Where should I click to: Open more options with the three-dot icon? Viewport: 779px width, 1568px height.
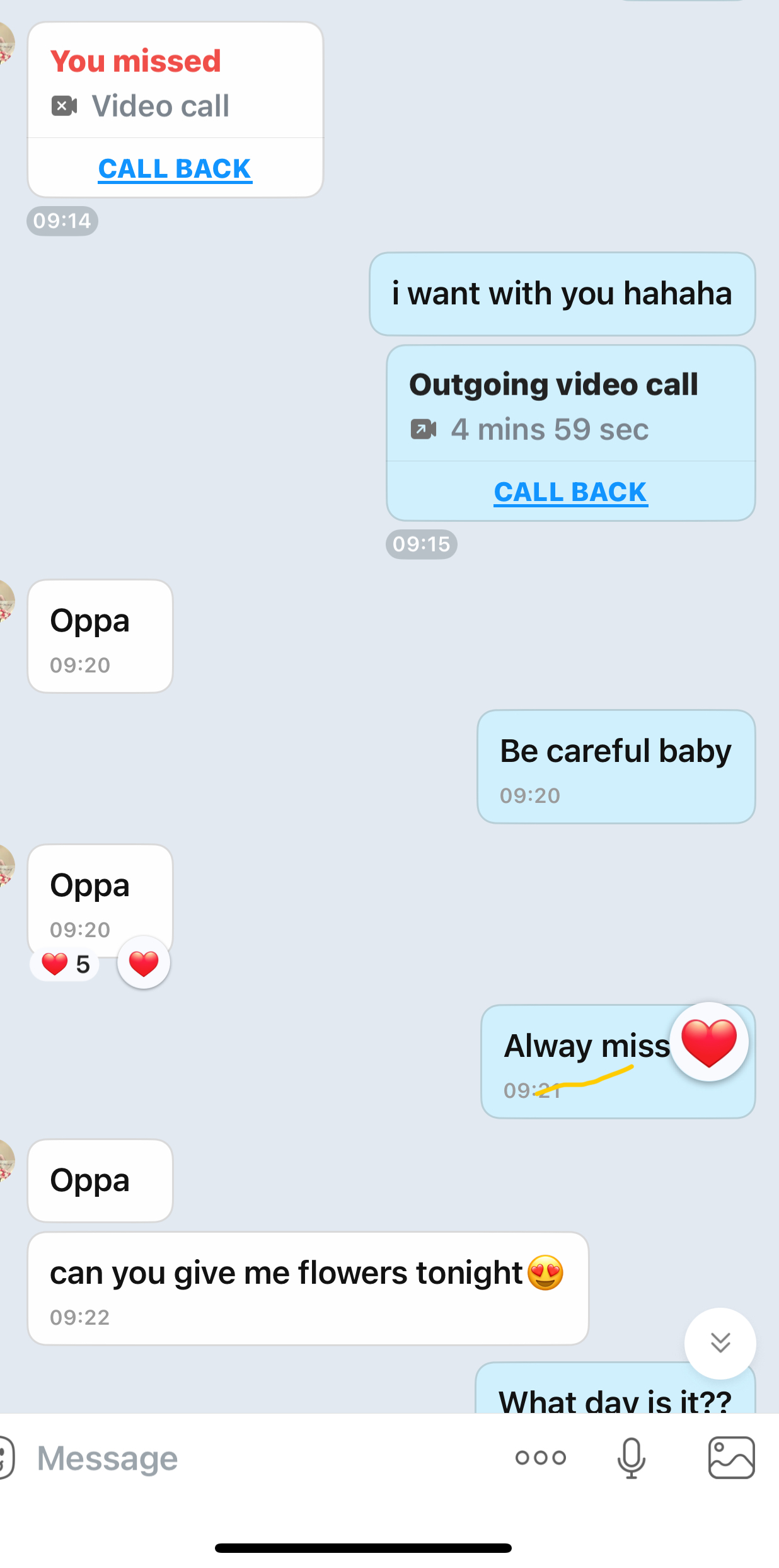[x=540, y=1458]
